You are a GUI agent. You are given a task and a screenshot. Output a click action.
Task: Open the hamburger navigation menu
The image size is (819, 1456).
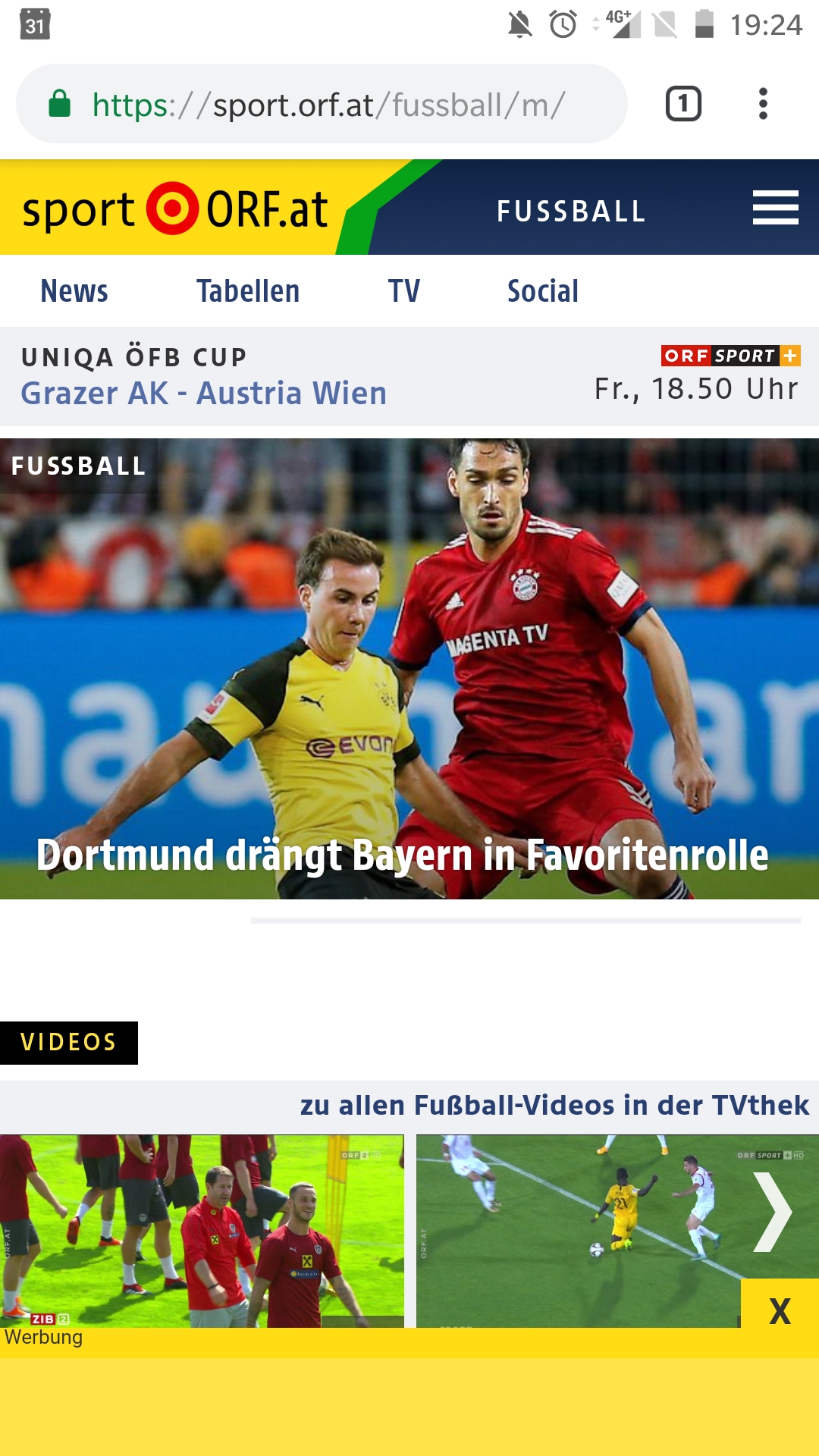[x=775, y=208]
